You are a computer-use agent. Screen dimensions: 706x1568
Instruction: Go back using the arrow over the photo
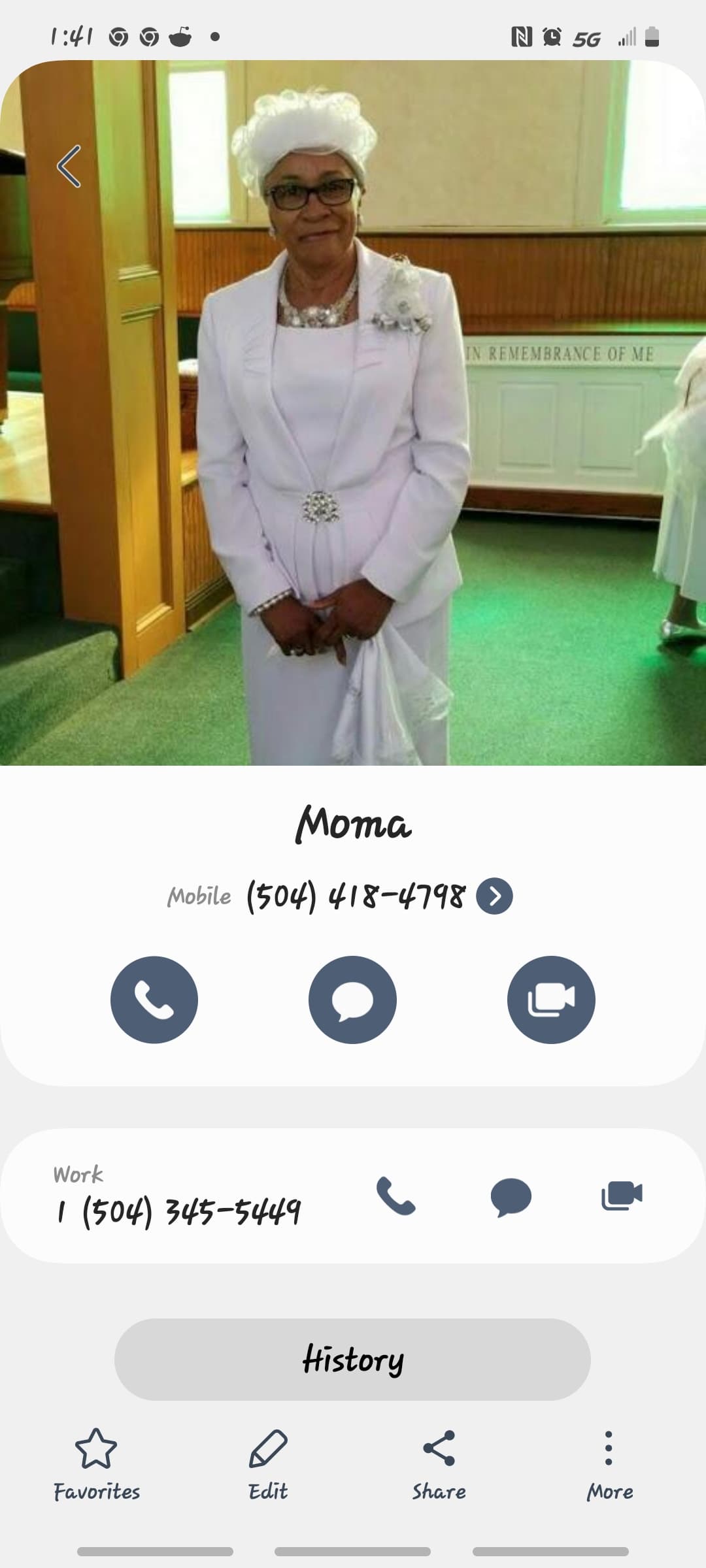click(x=69, y=167)
